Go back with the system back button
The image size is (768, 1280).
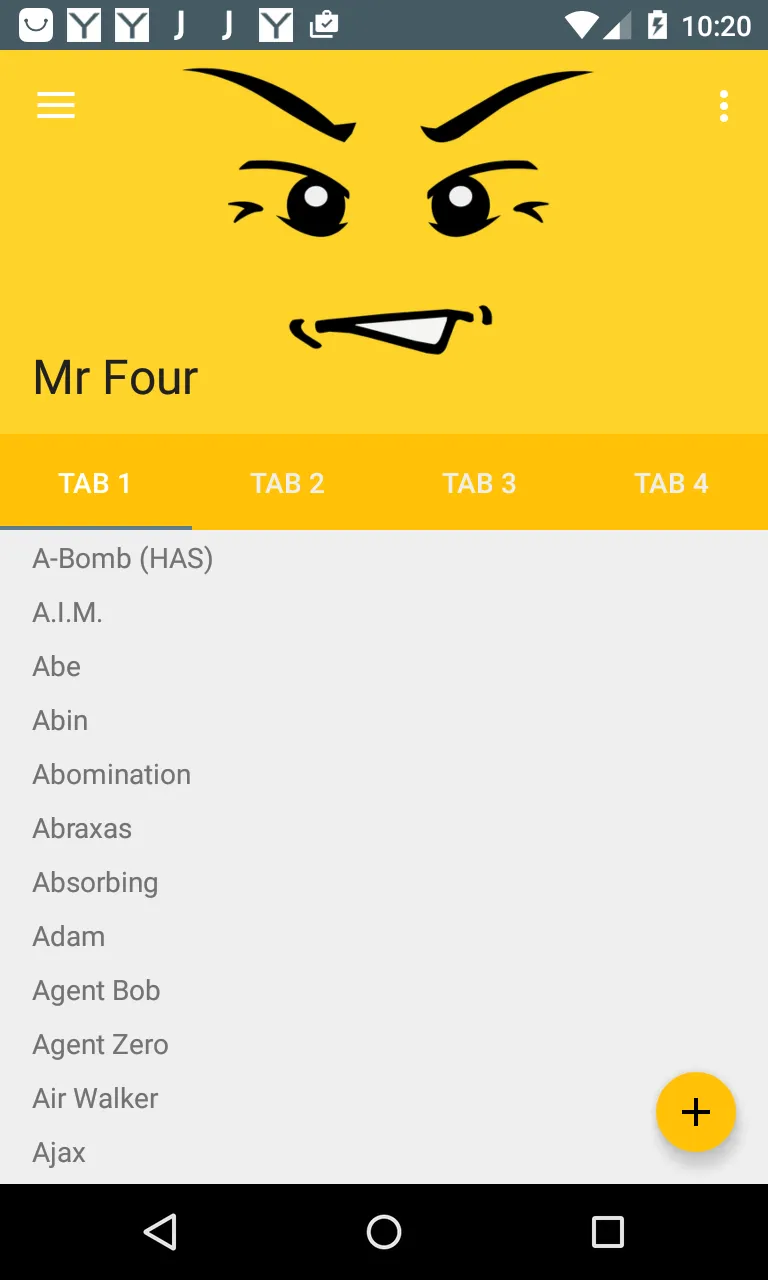click(160, 1232)
